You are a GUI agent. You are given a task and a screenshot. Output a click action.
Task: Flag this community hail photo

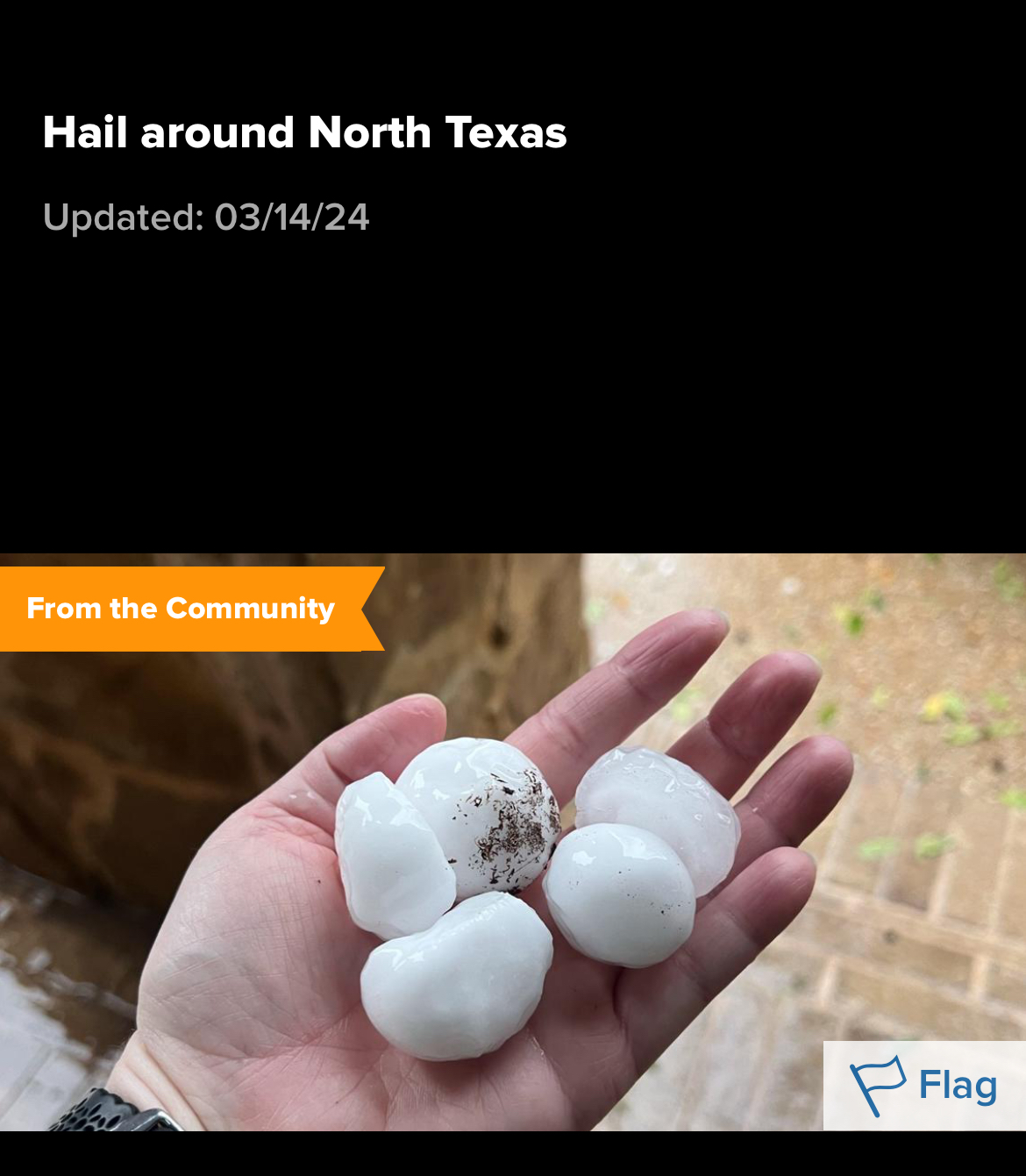coord(924,1086)
